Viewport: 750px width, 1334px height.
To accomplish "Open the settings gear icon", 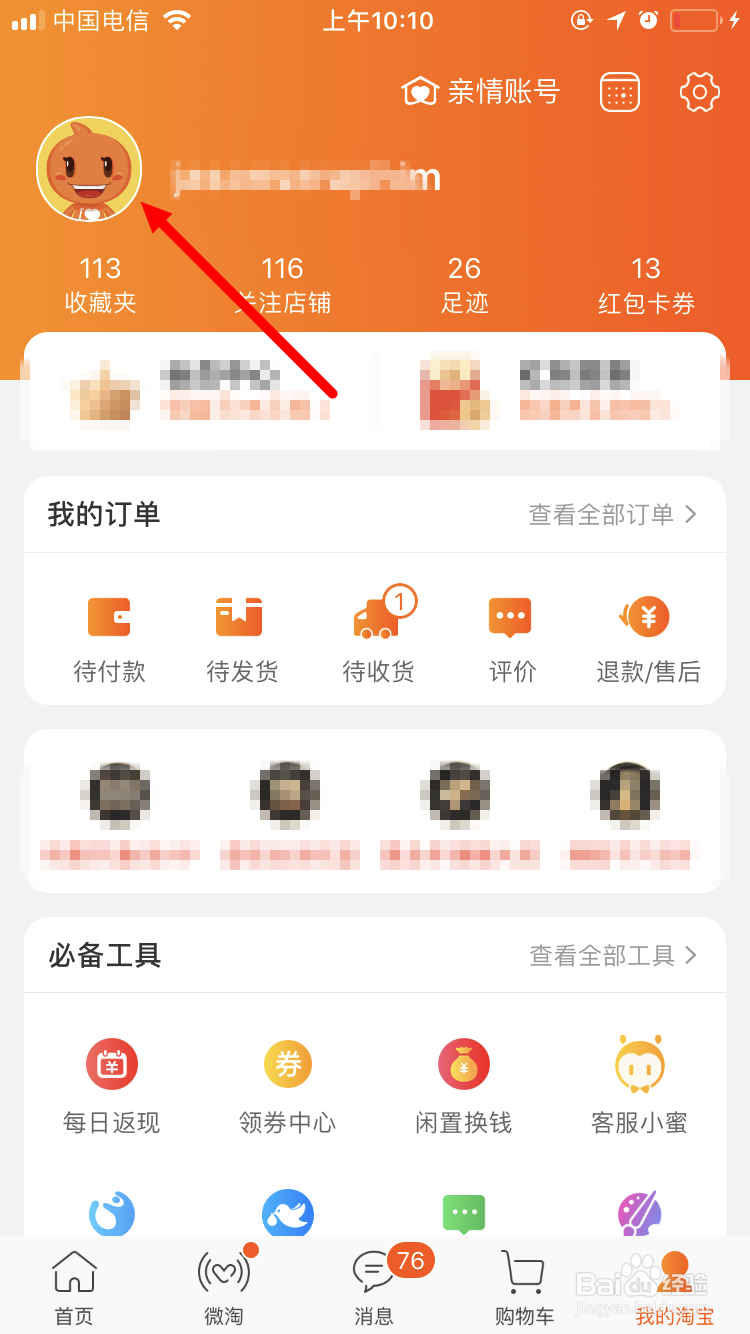I will (699, 91).
